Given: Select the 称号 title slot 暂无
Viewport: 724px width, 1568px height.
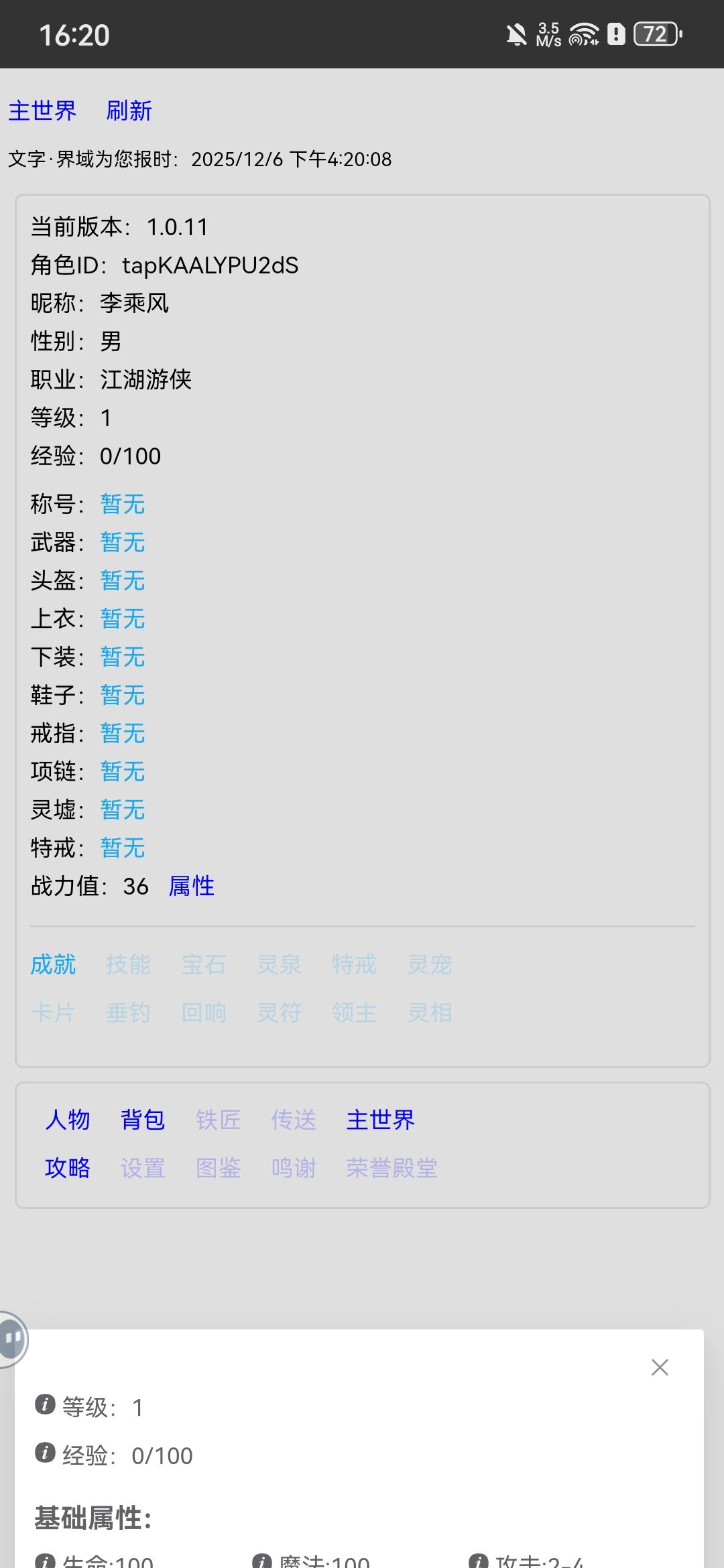Looking at the screenshot, I should click(x=123, y=504).
